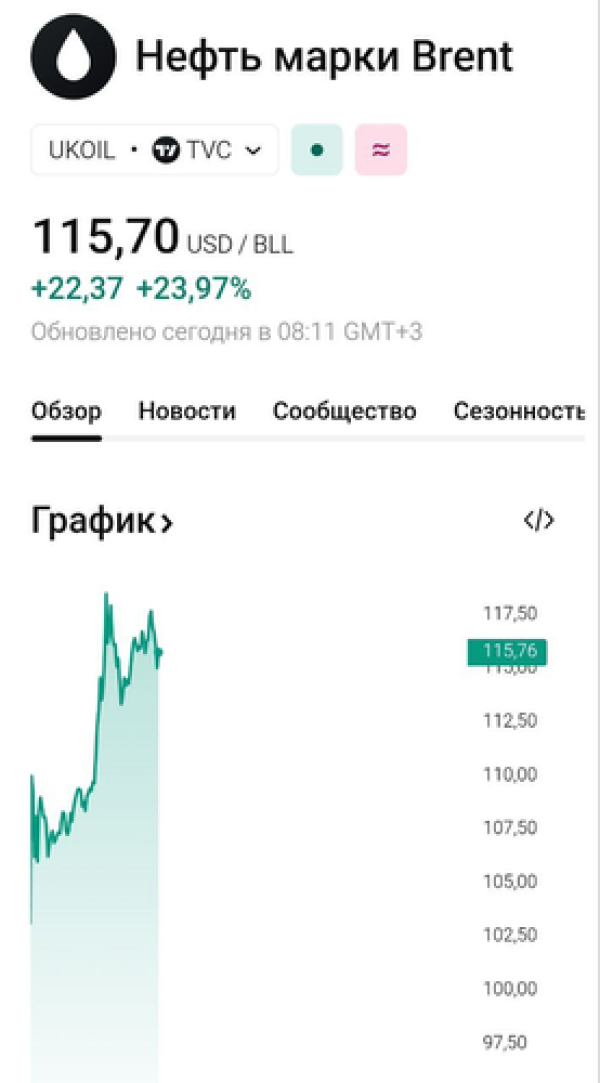The image size is (600, 1083).
Task: Select the Сезонность tab
Action: pyautogui.click(x=518, y=411)
